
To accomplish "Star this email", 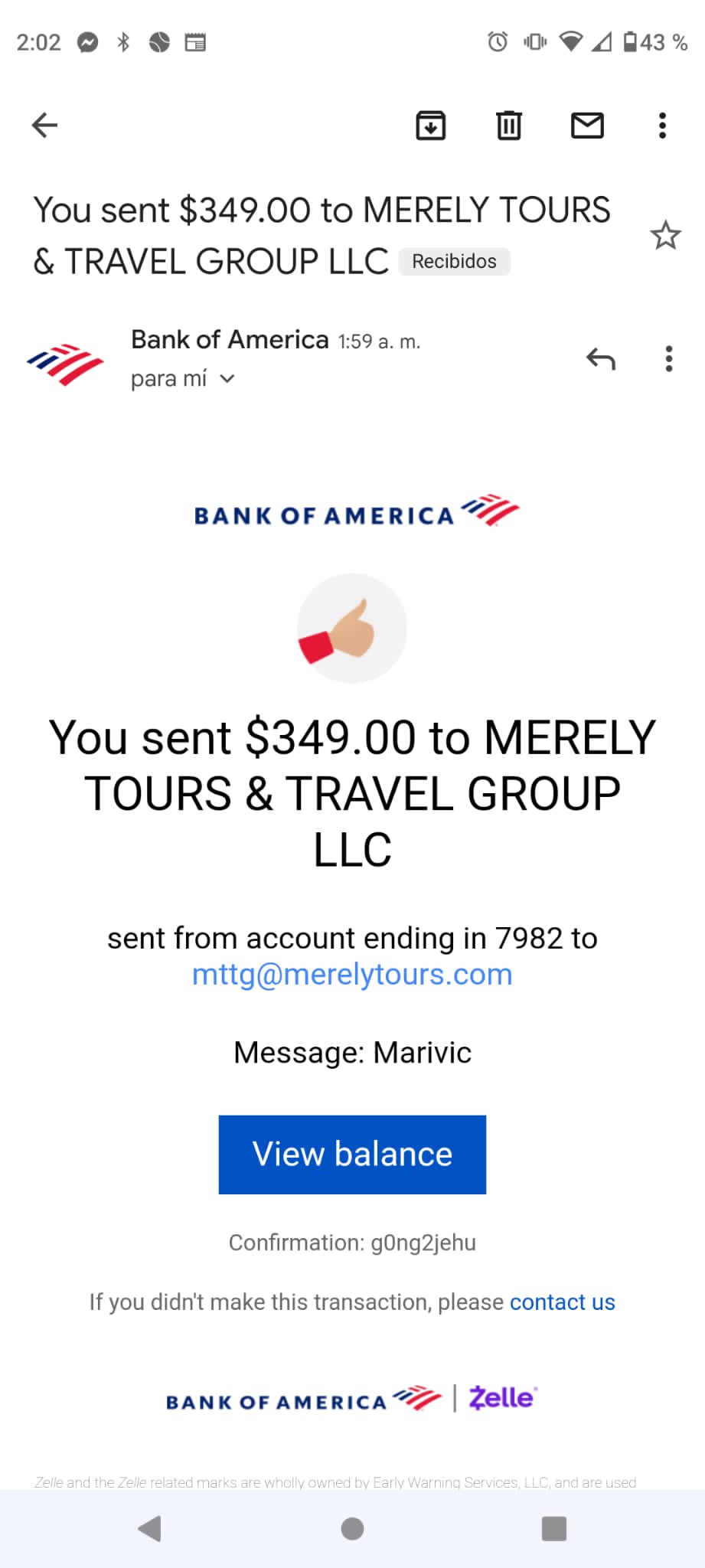I will [x=665, y=235].
